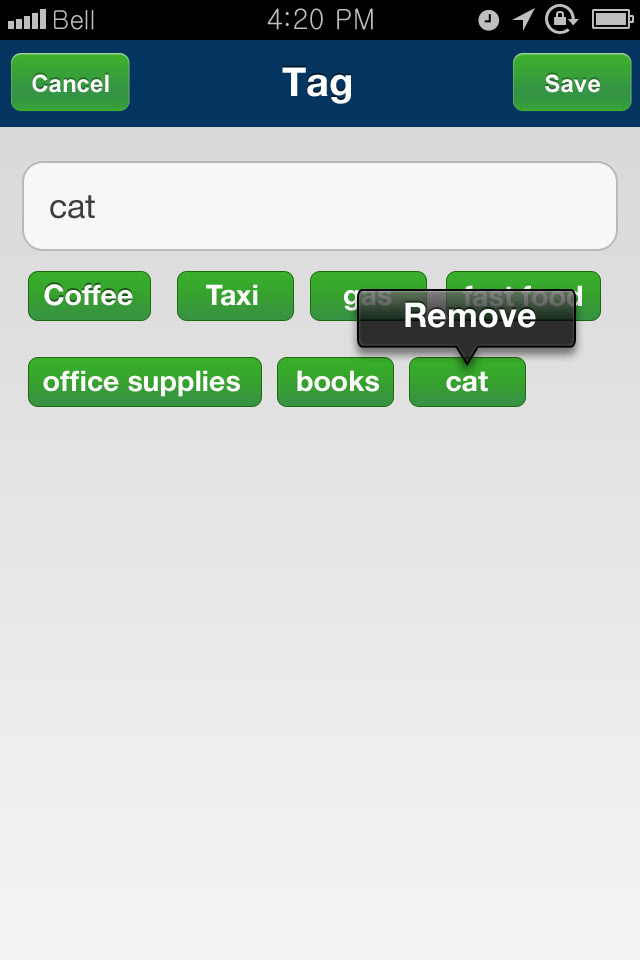Cancel tag editing
640x960 pixels.
[x=70, y=83]
